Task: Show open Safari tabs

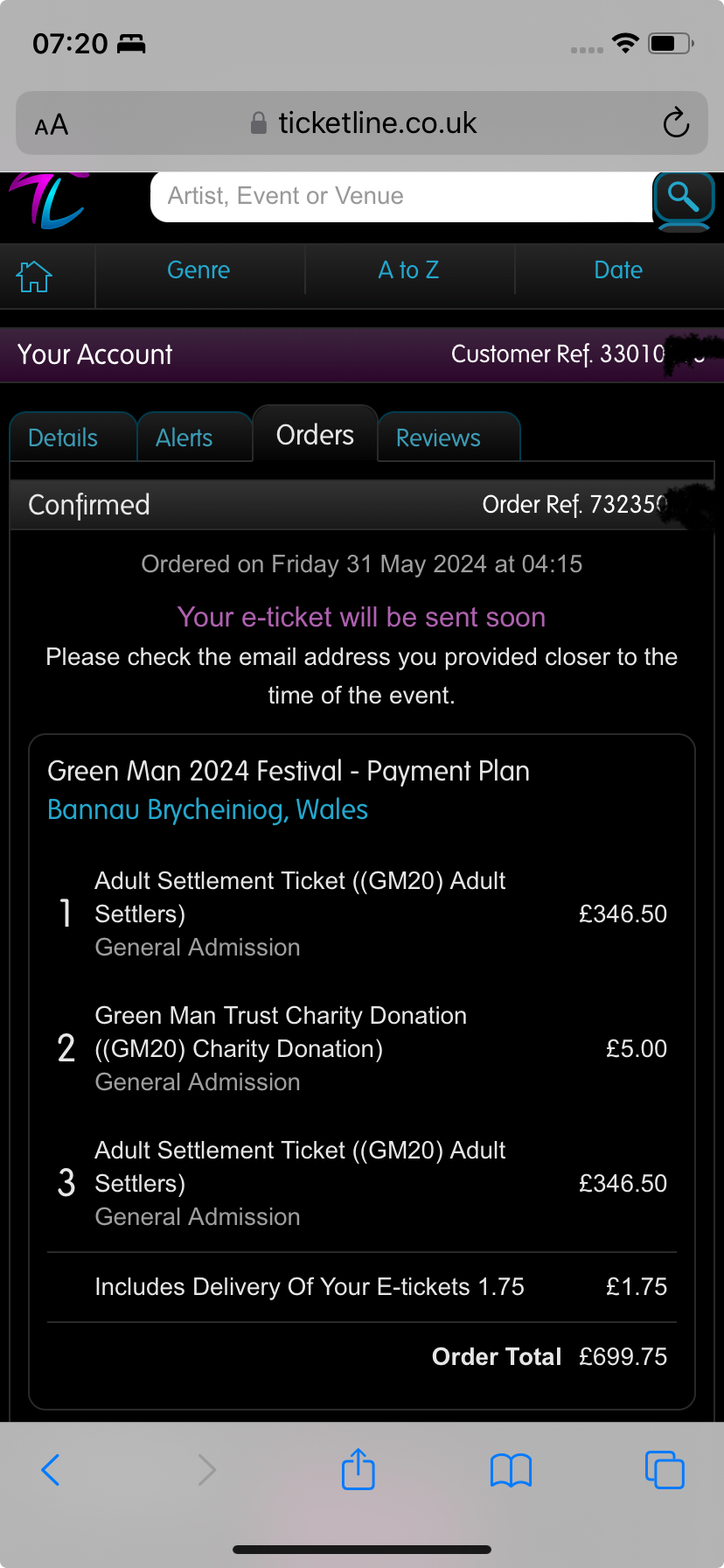Action: pos(665,1470)
